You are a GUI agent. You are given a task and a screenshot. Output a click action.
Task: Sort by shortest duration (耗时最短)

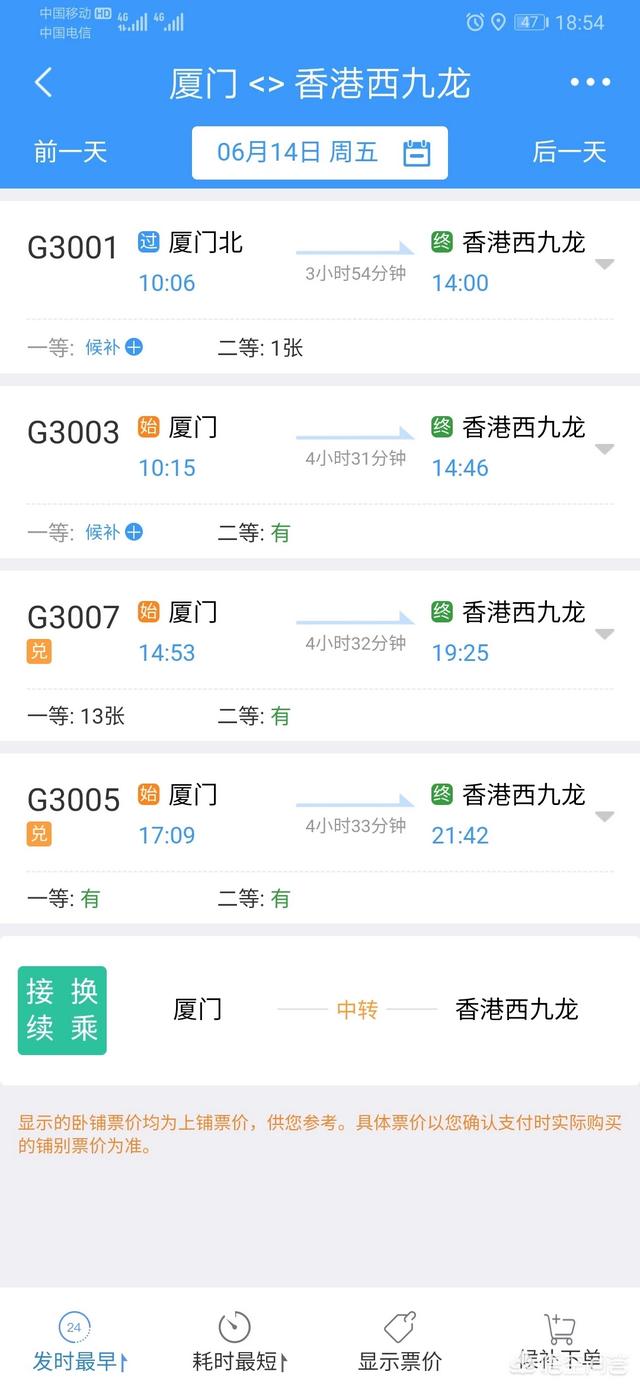[x=237, y=1343]
